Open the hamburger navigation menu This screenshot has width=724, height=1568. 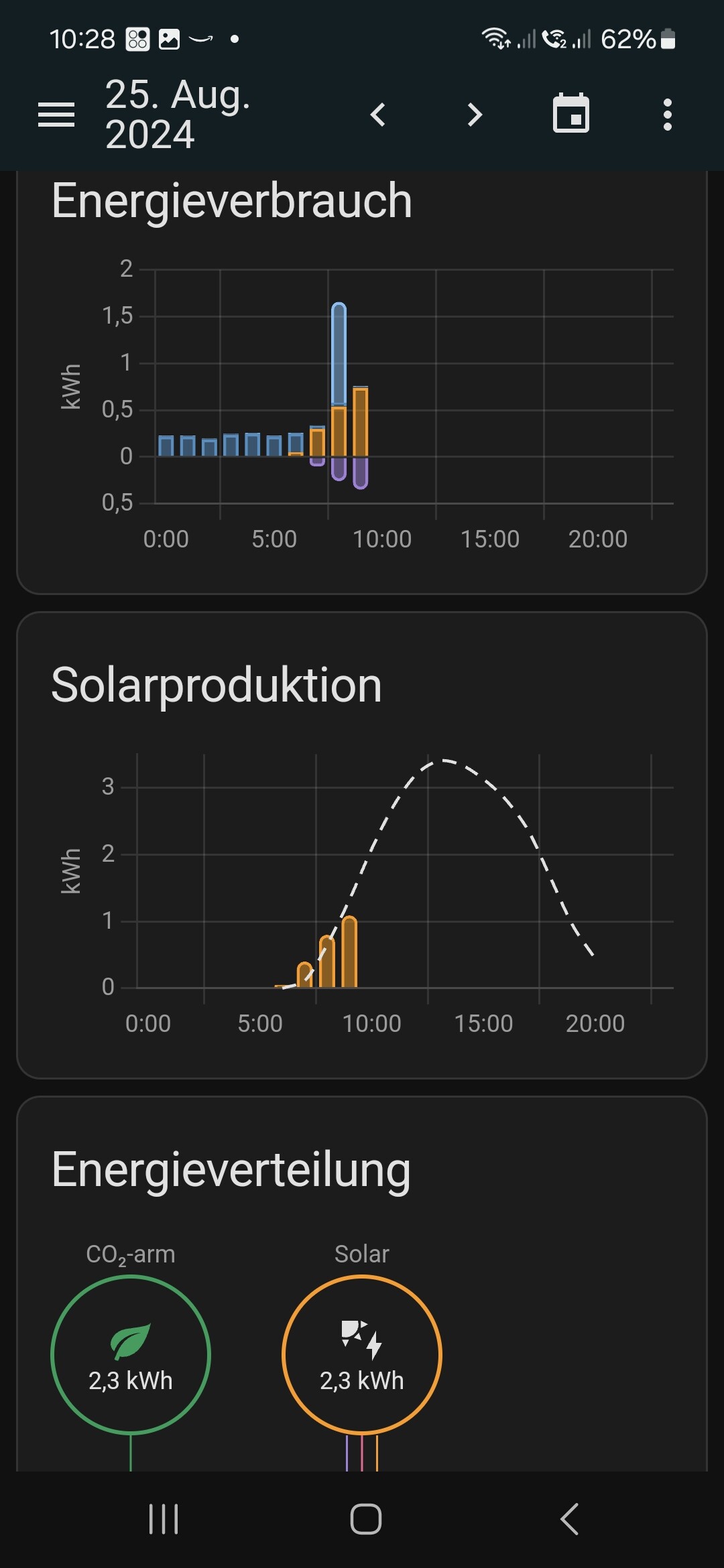click(56, 115)
